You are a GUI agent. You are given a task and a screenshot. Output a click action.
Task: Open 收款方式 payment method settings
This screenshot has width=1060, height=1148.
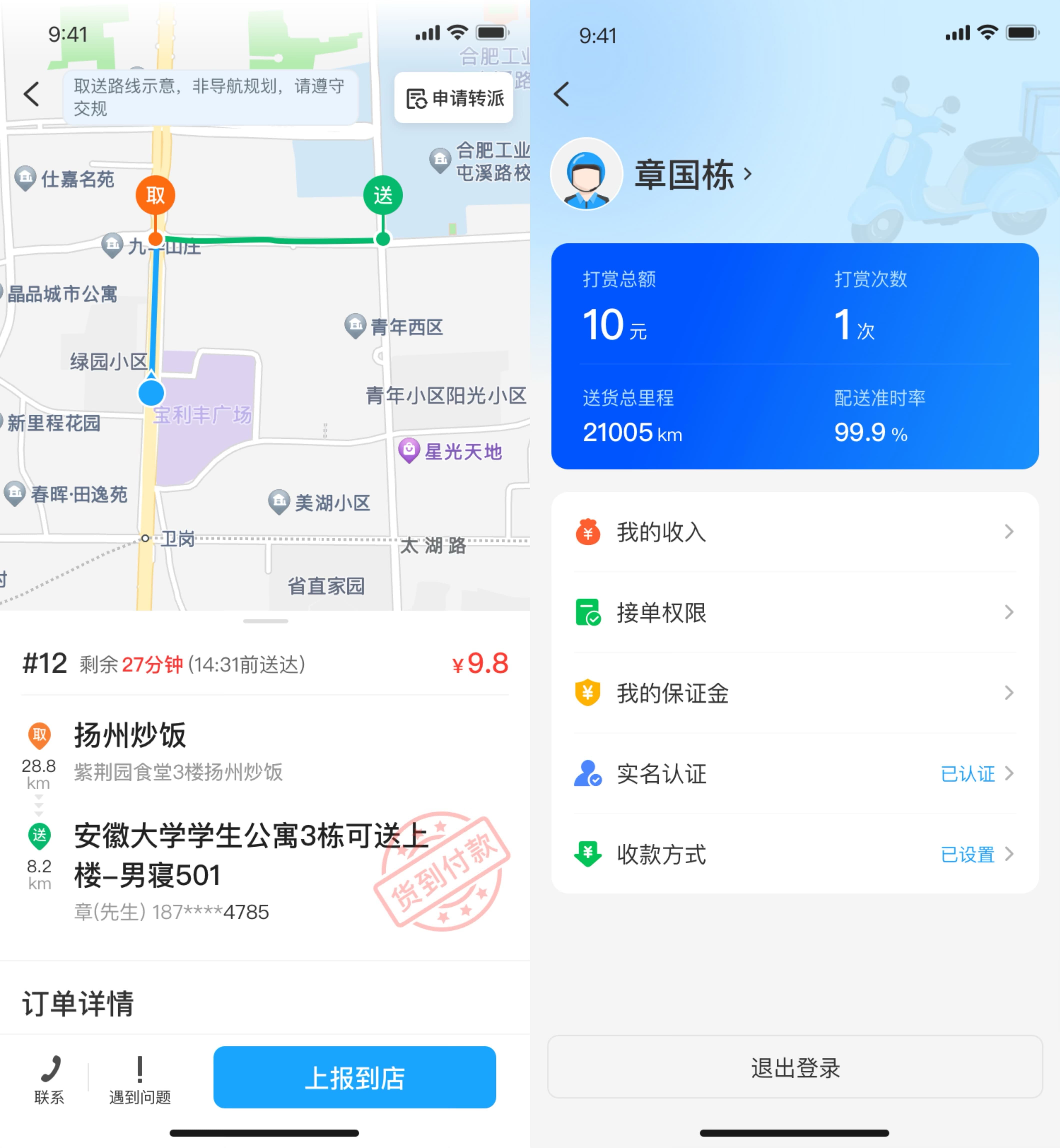coord(795,854)
